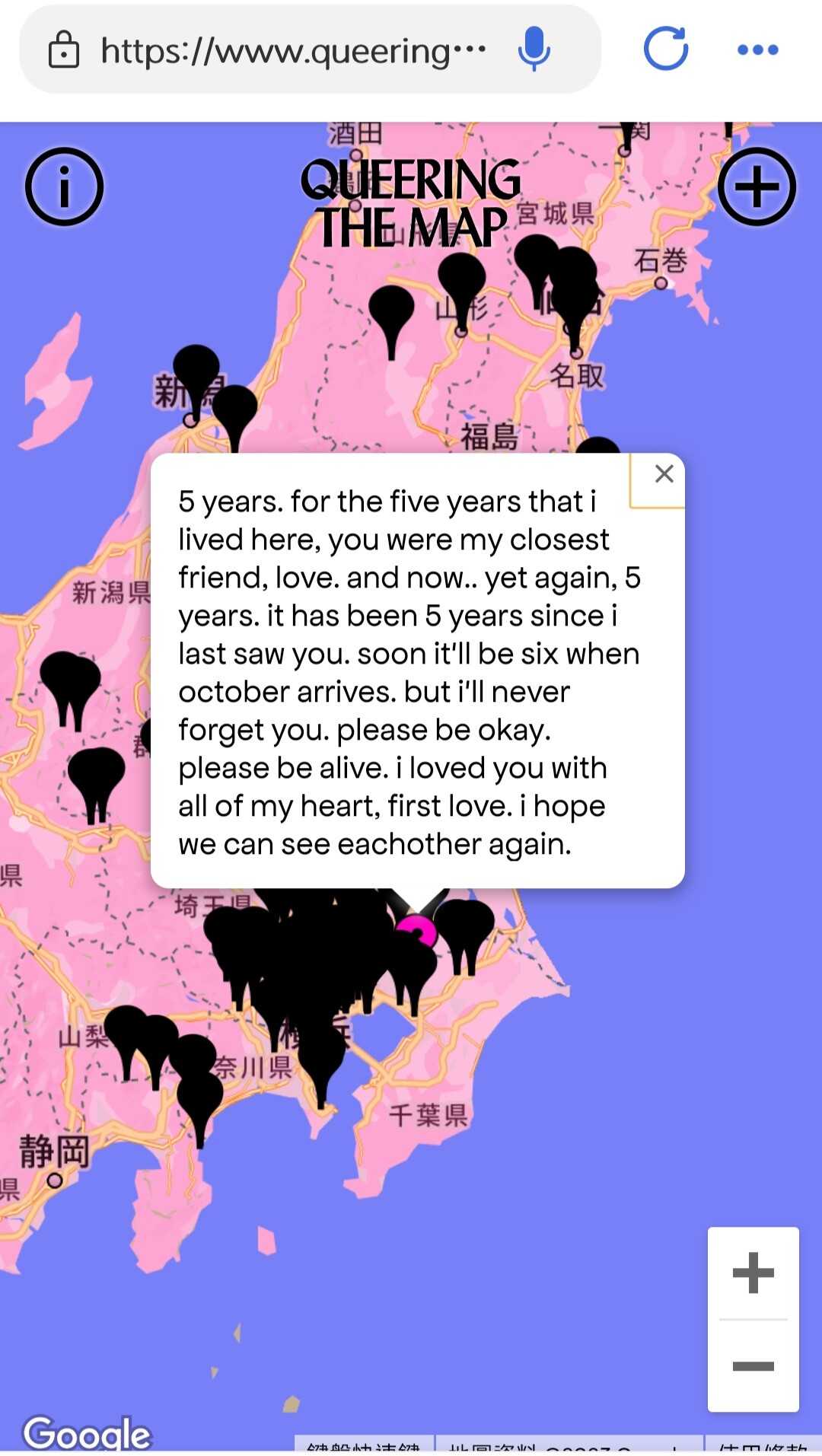The width and height of the screenshot is (822, 1456).
Task: Close the story popup
Action: 664,474
